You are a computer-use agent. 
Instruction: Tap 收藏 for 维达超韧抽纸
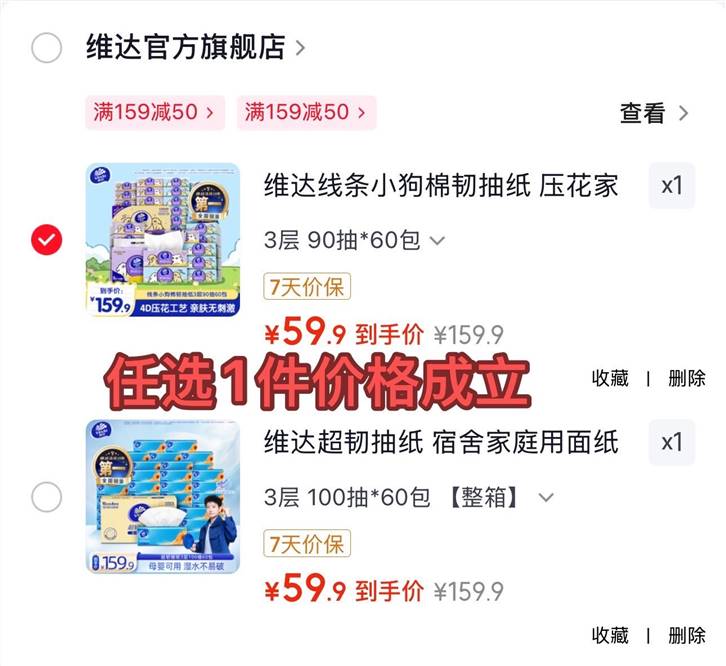pos(610,635)
